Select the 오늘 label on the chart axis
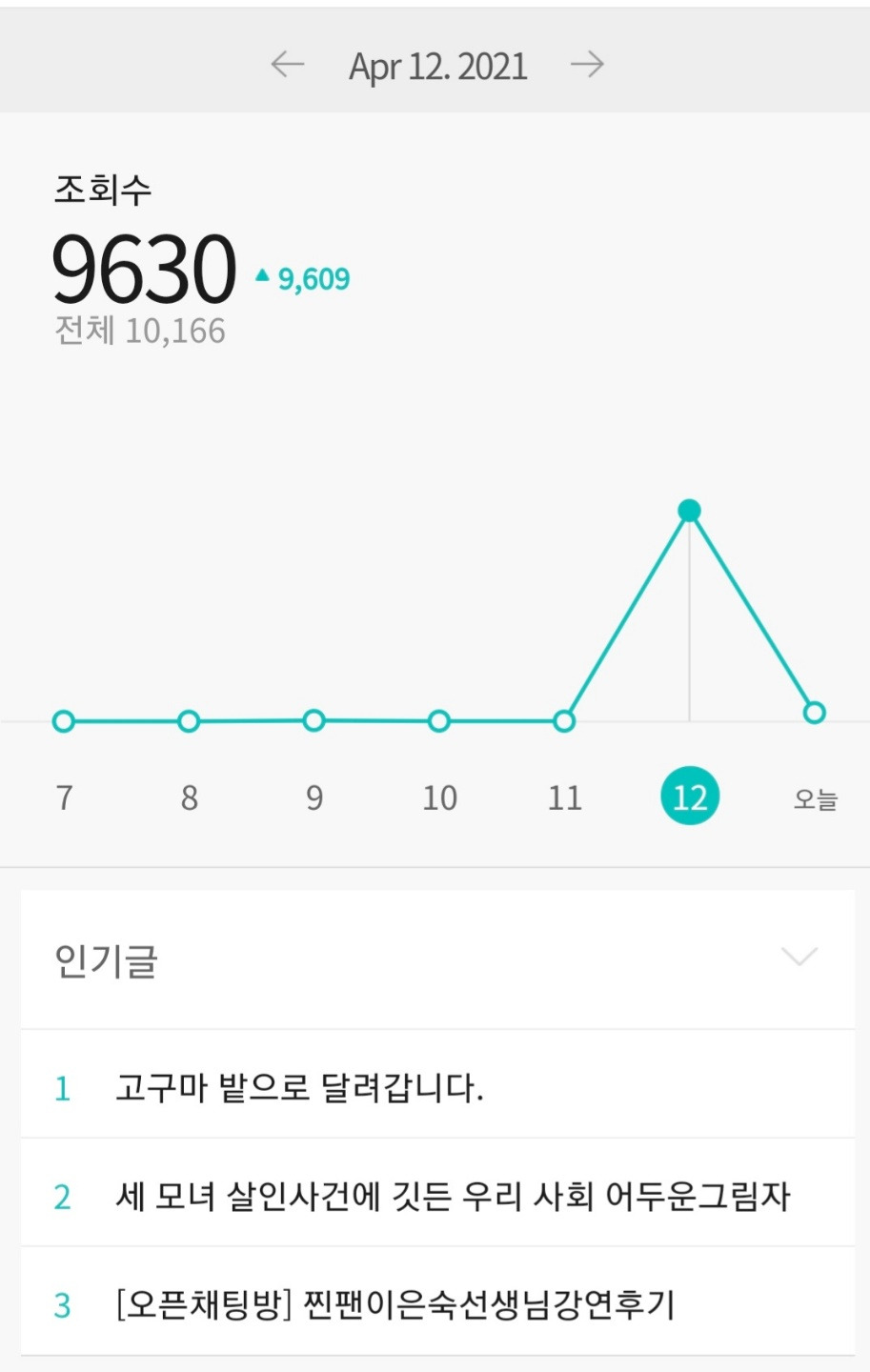 815,800
